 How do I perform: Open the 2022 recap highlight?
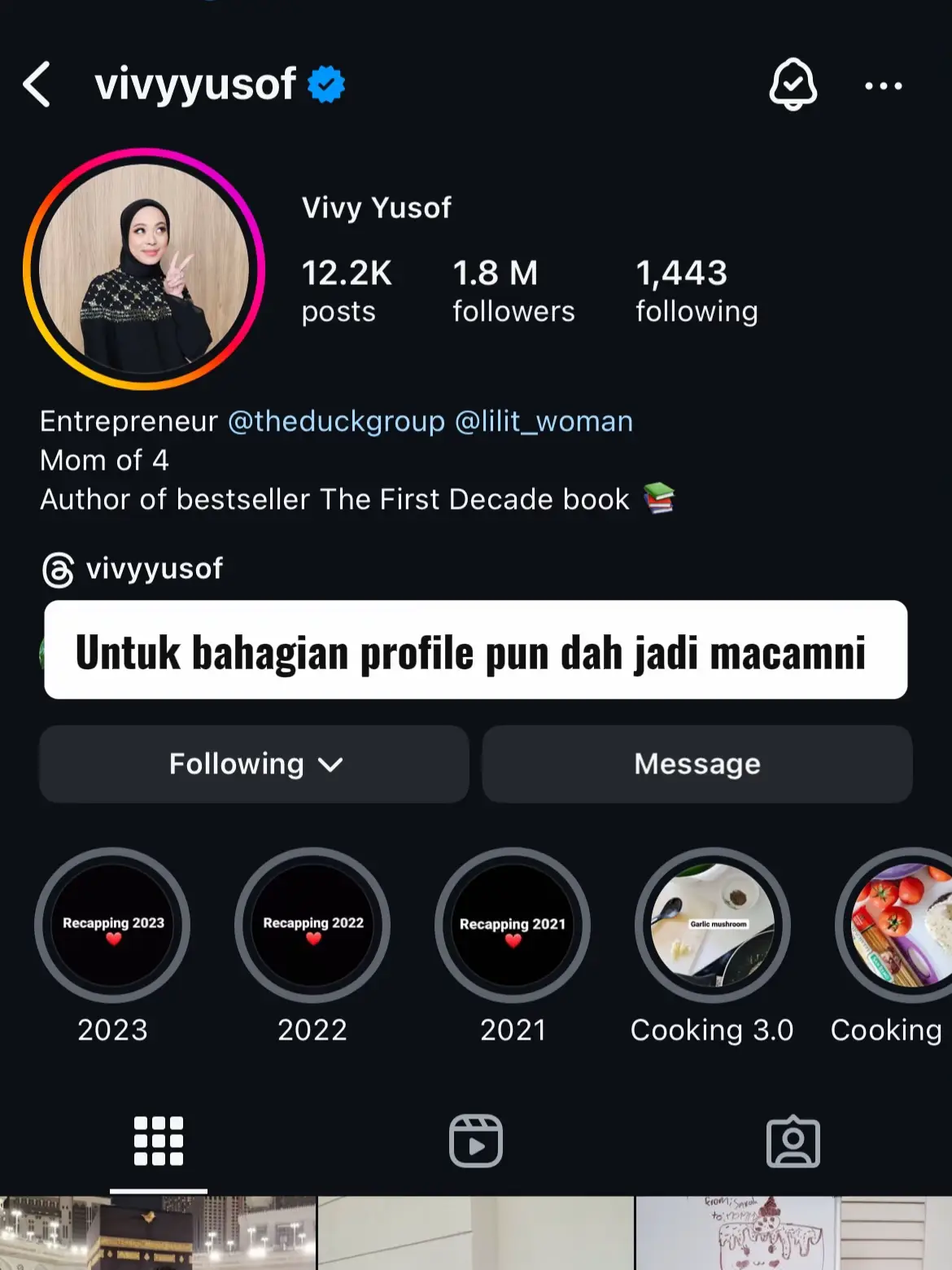tap(312, 926)
